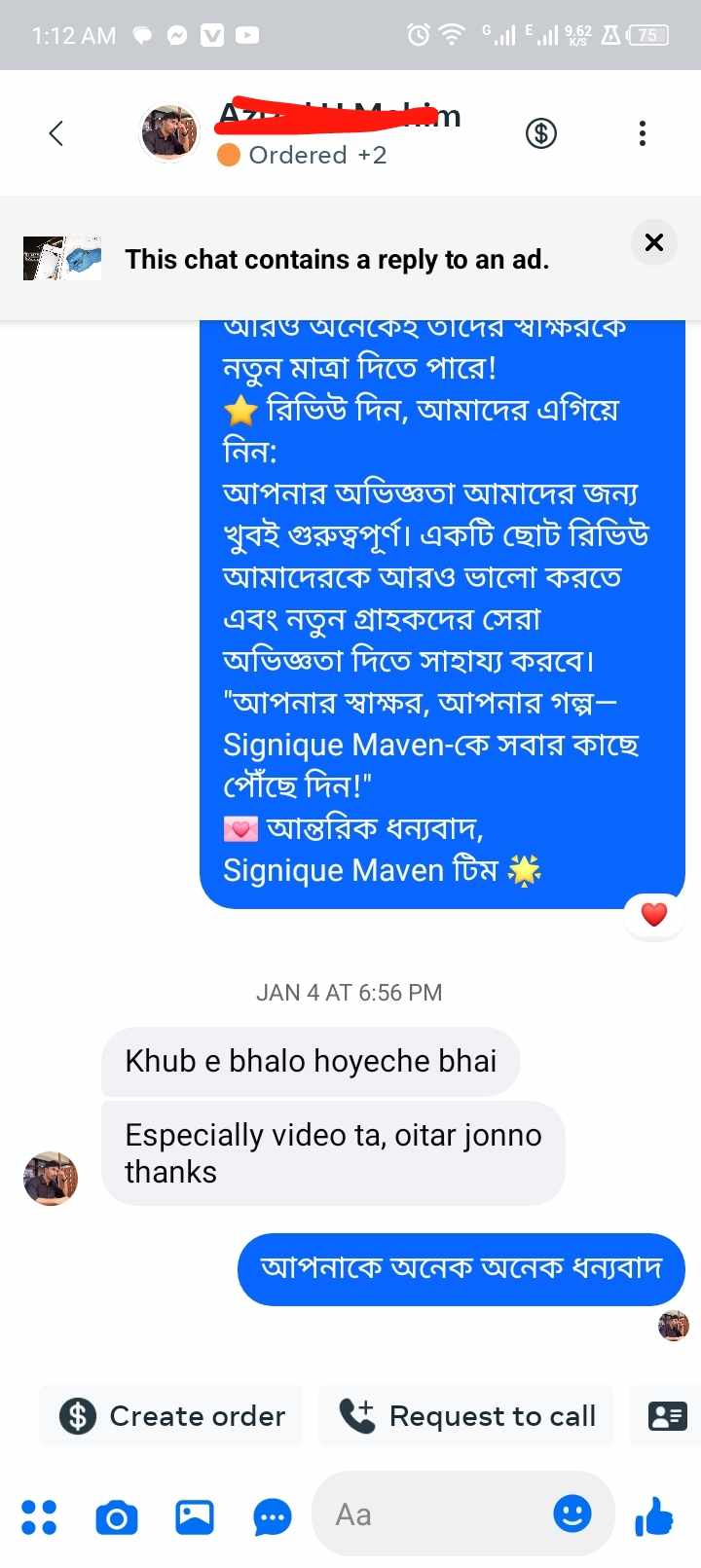This screenshot has height=1568, width=701.
Task: Open the three-dot overflow menu
Action: click(x=642, y=133)
